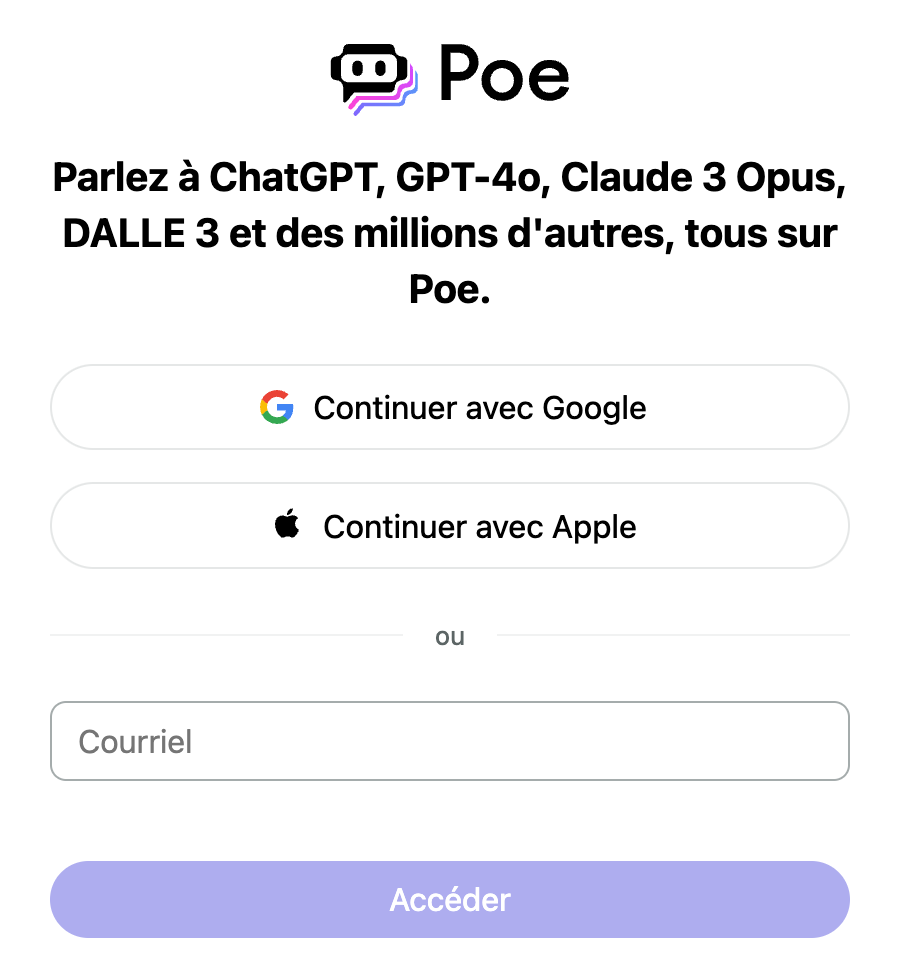Click the purple Accéder submit area
The width and height of the screenshot is (904, 974).
(450, 899)
